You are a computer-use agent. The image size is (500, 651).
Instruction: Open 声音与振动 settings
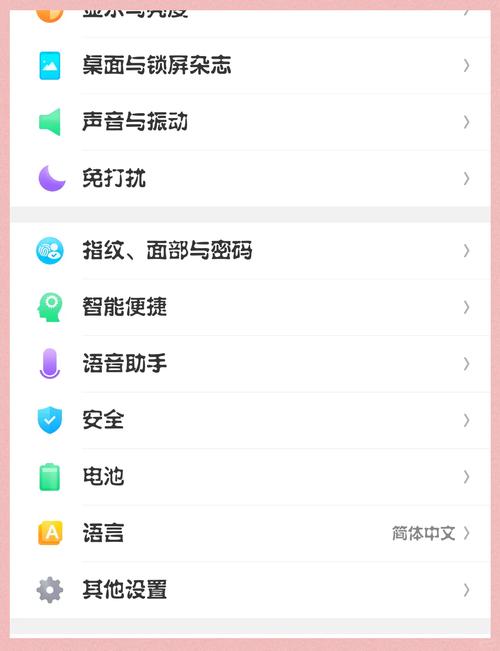tap(250, 122)
